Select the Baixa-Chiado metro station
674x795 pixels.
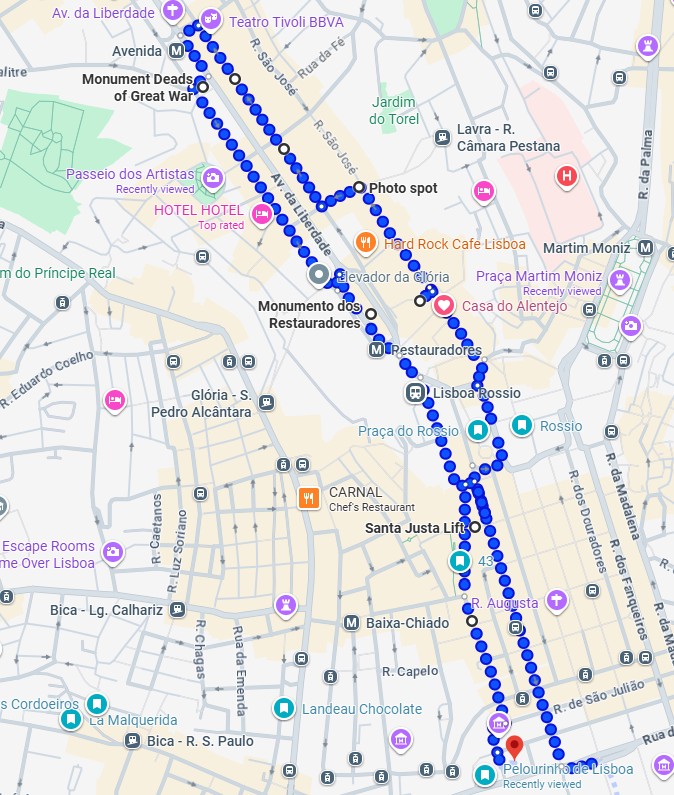point(352,622)
